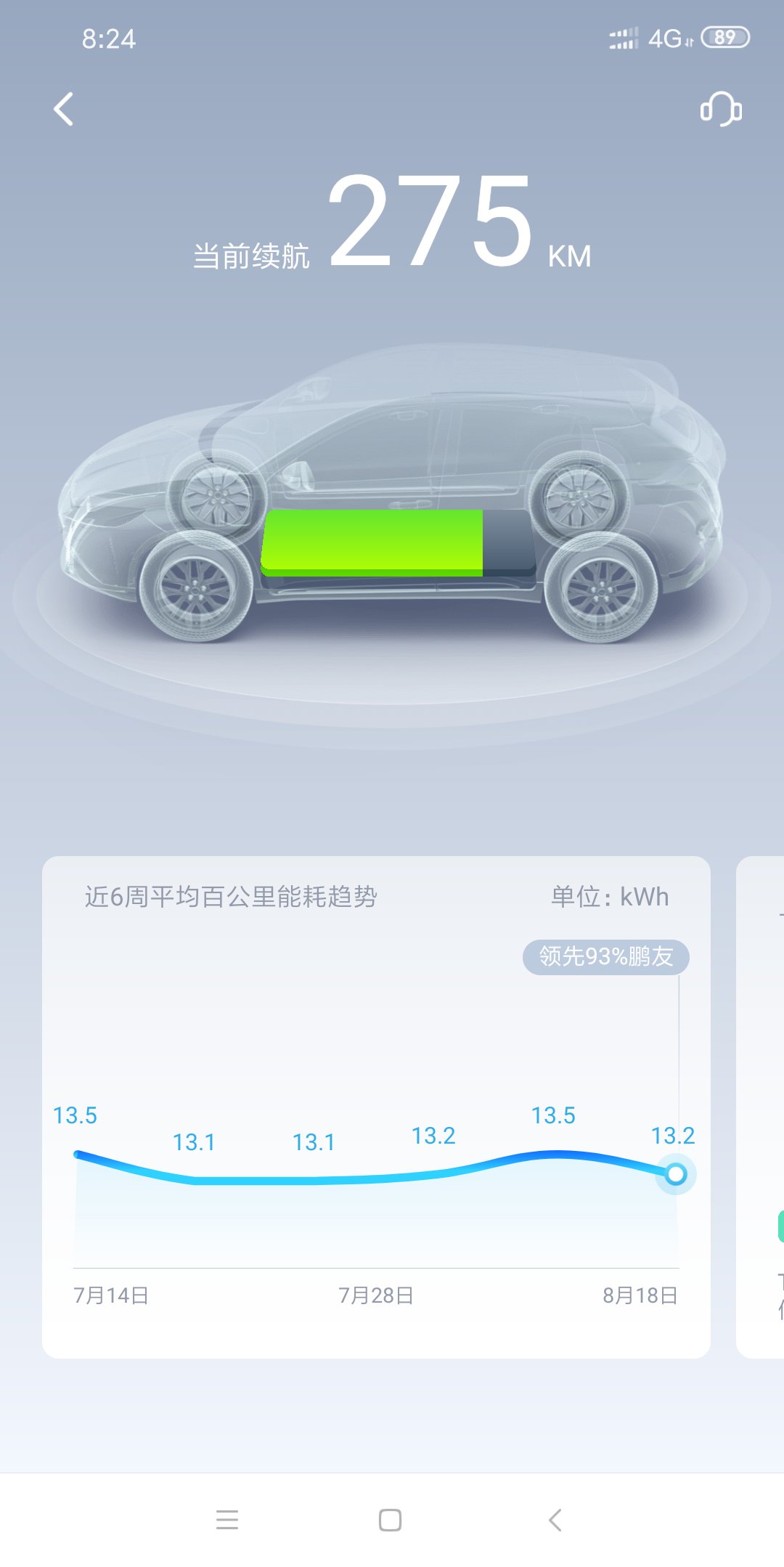Open the system recent apps menu
The image size is (784, 1567).
pyautogui.click(x=227, y=1520)
